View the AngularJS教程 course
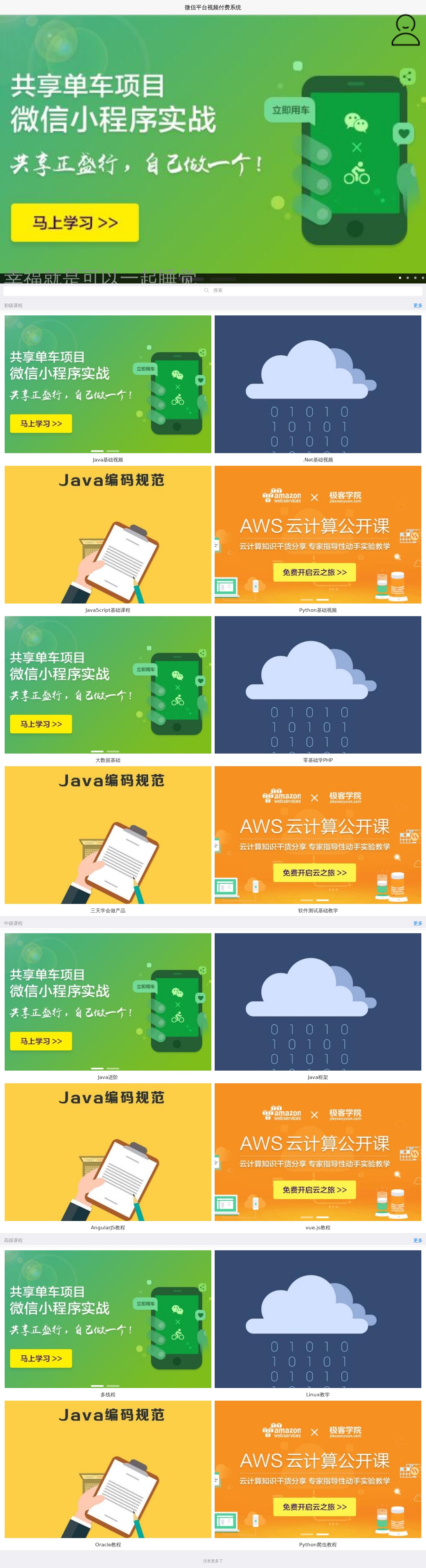This screenshot has height=1568, width=426. pyautogui.click(x=108, y=1152)
